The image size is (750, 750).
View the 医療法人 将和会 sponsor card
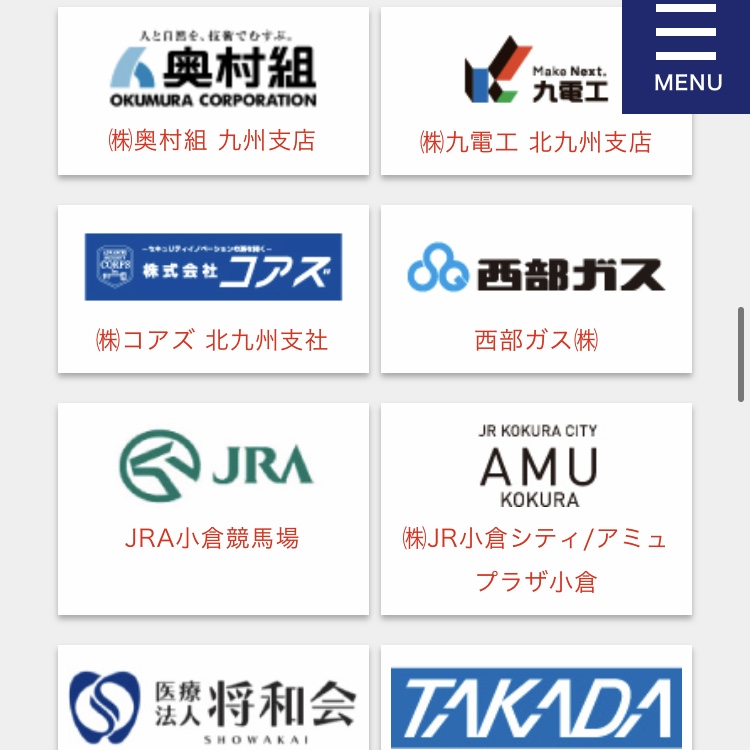(x=213, y=700)
